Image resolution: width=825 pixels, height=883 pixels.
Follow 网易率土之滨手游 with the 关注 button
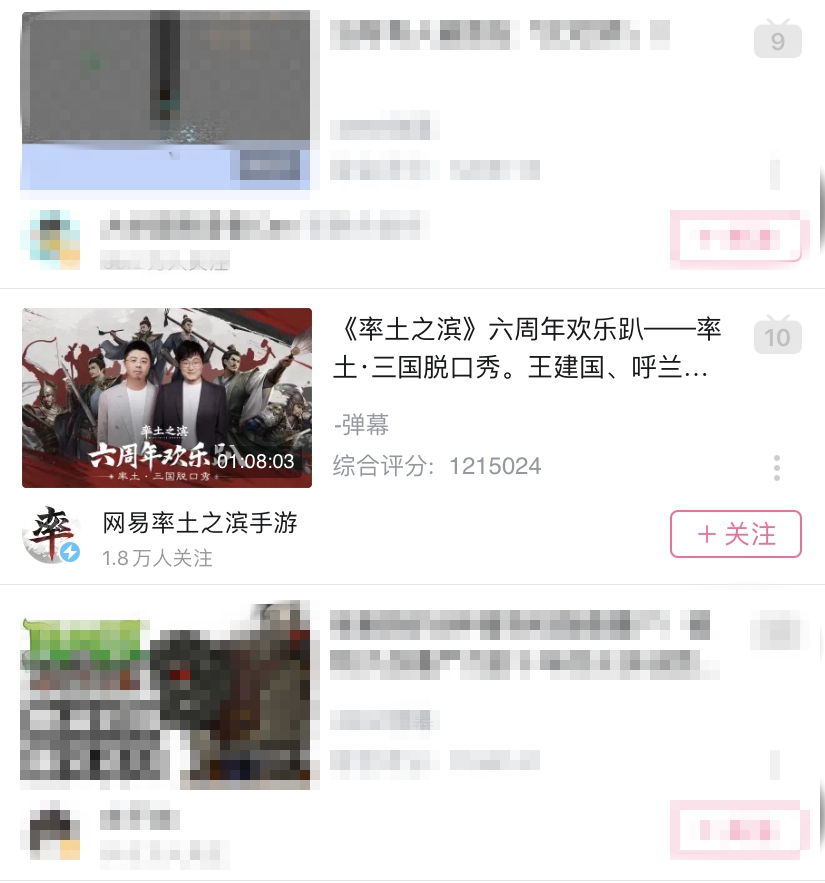[x=736, y=534]
